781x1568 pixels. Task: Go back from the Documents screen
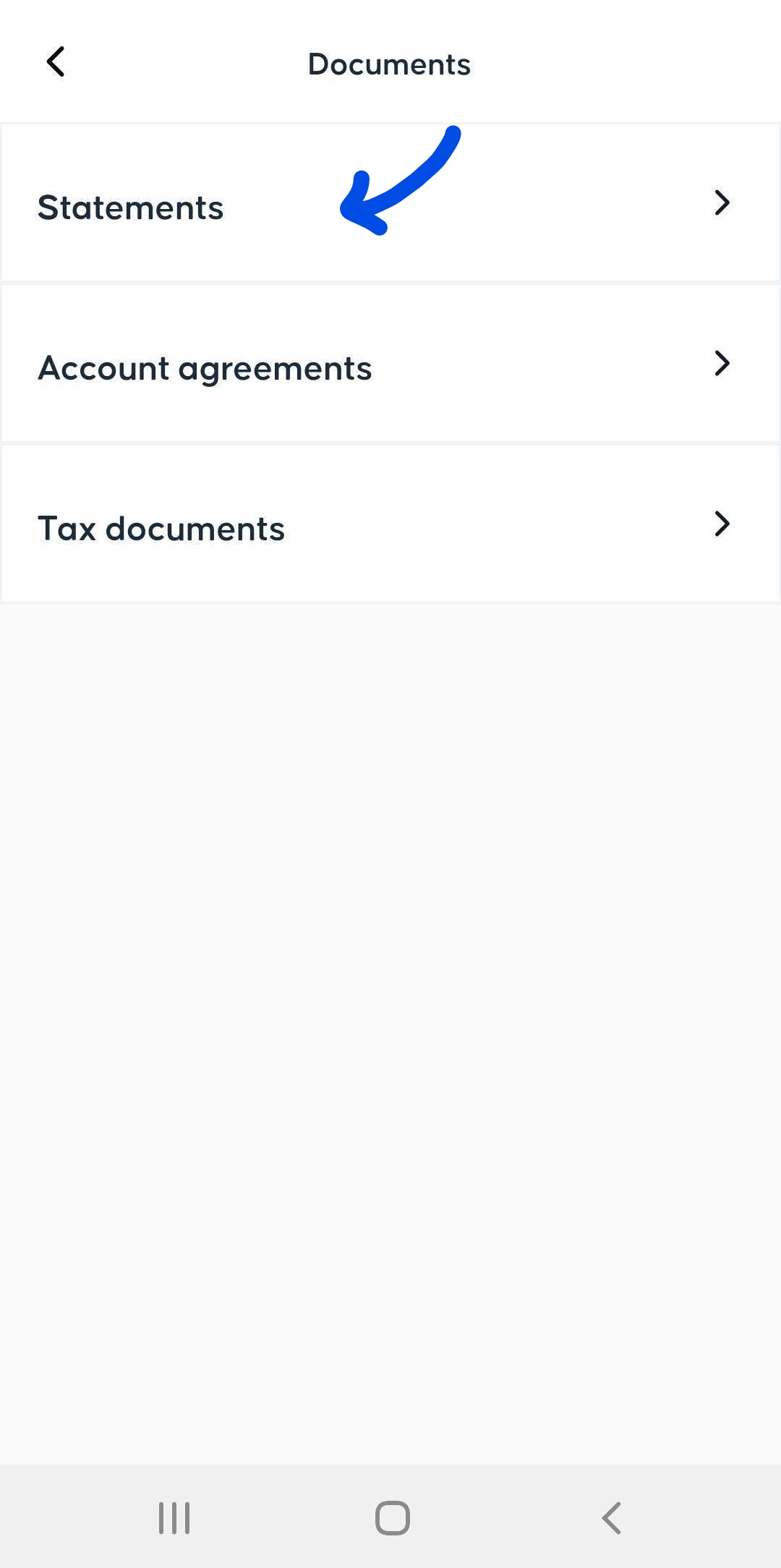pyautogui.click(x=56, y=62)
